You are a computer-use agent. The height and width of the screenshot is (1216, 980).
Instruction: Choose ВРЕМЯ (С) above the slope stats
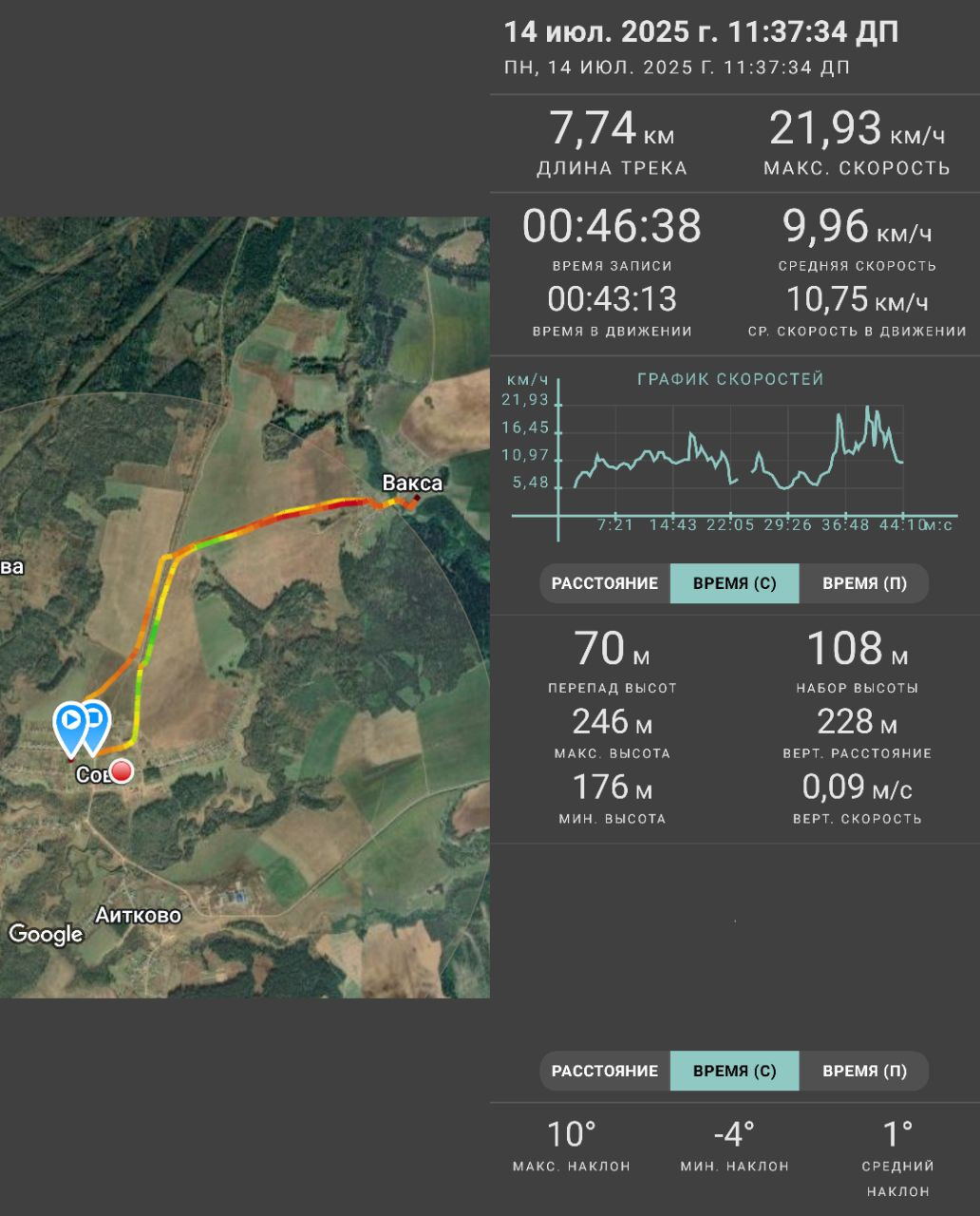tap(735, 1071)
